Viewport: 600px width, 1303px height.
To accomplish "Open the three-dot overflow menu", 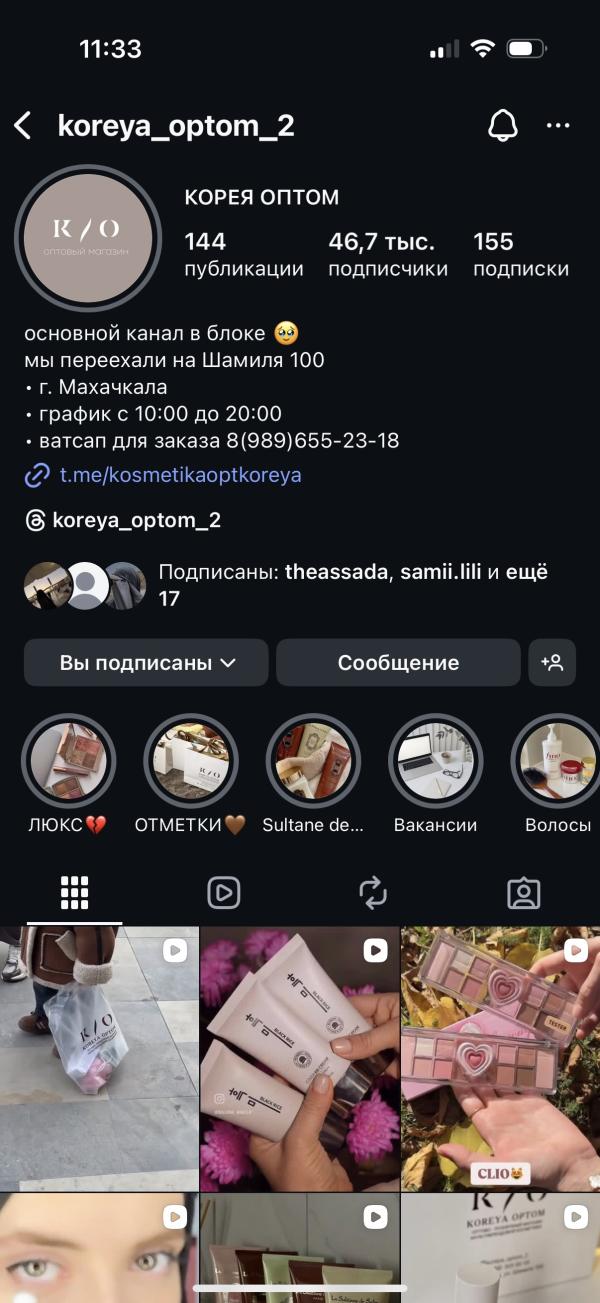I will [x=557, y=126].
